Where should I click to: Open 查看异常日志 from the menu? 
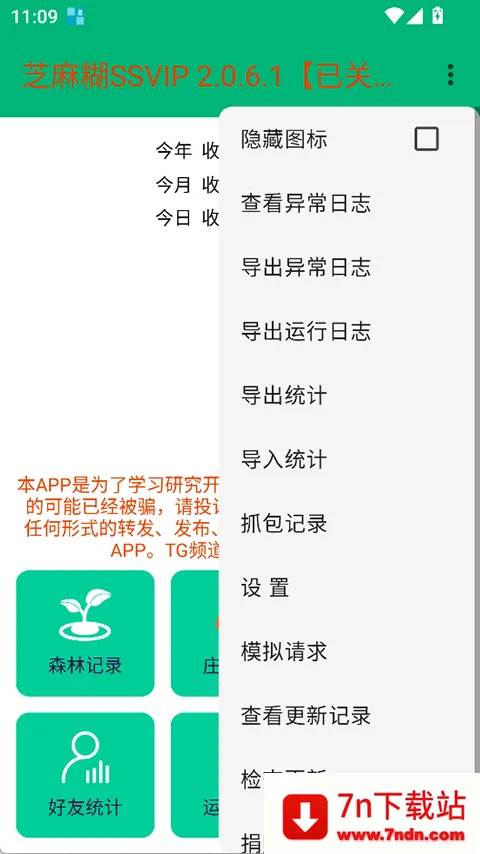347,203
